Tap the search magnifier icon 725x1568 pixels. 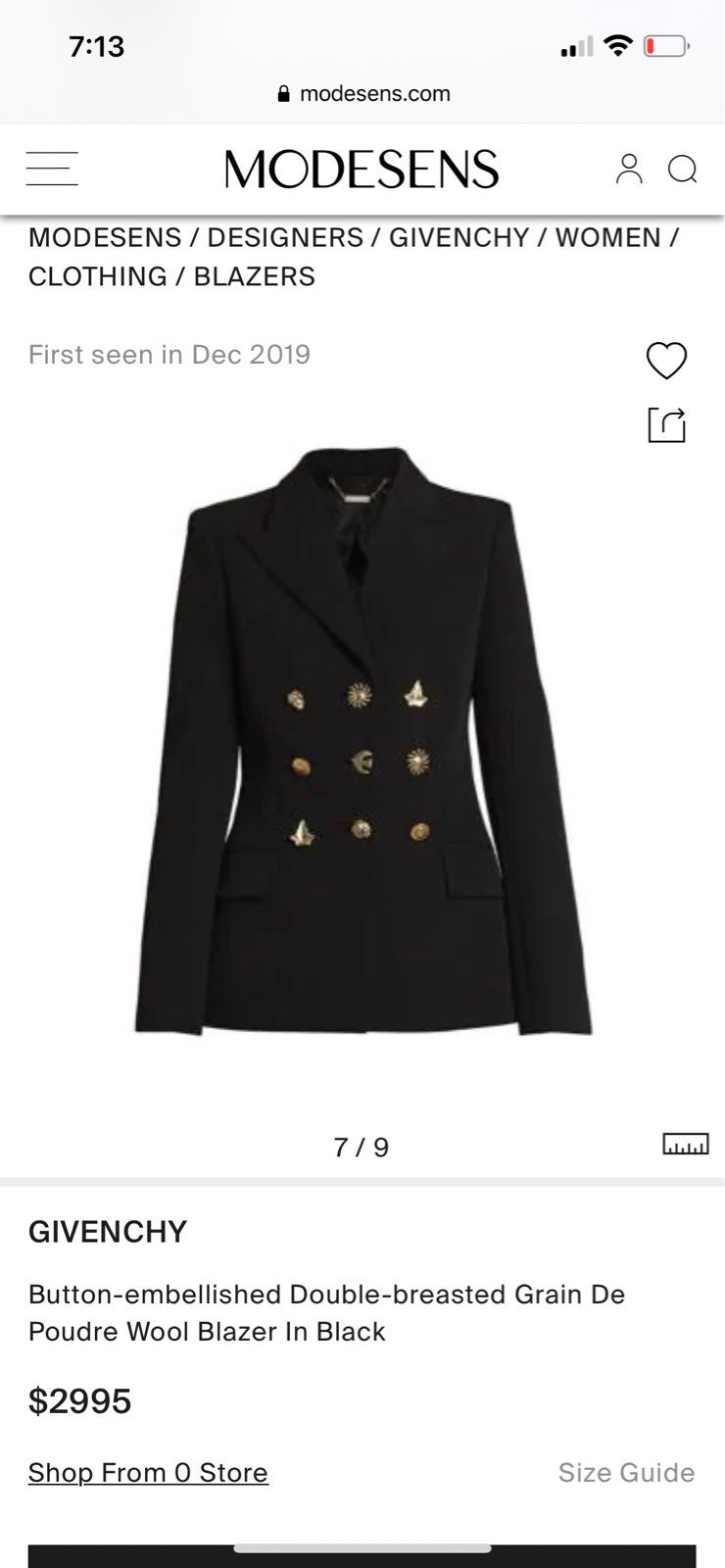[682, 170]
